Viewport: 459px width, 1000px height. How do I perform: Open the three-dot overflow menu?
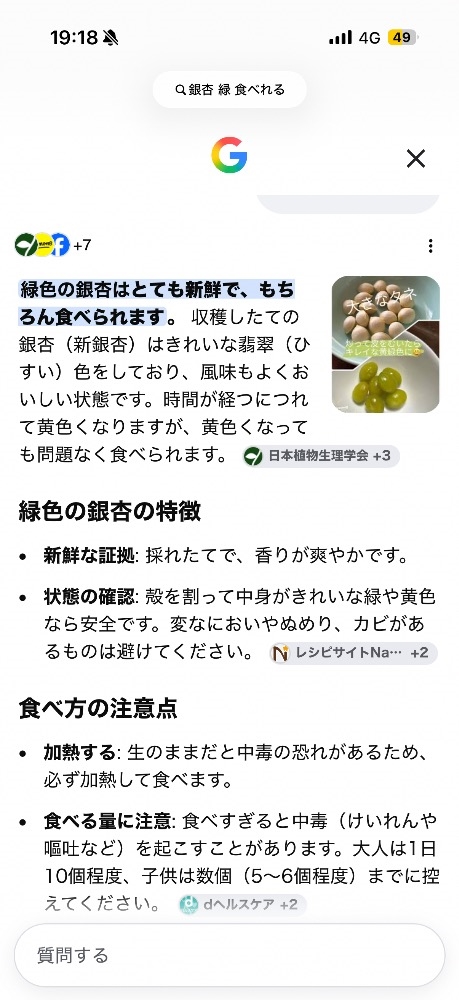pyautogui.click(x=431, y=246)
